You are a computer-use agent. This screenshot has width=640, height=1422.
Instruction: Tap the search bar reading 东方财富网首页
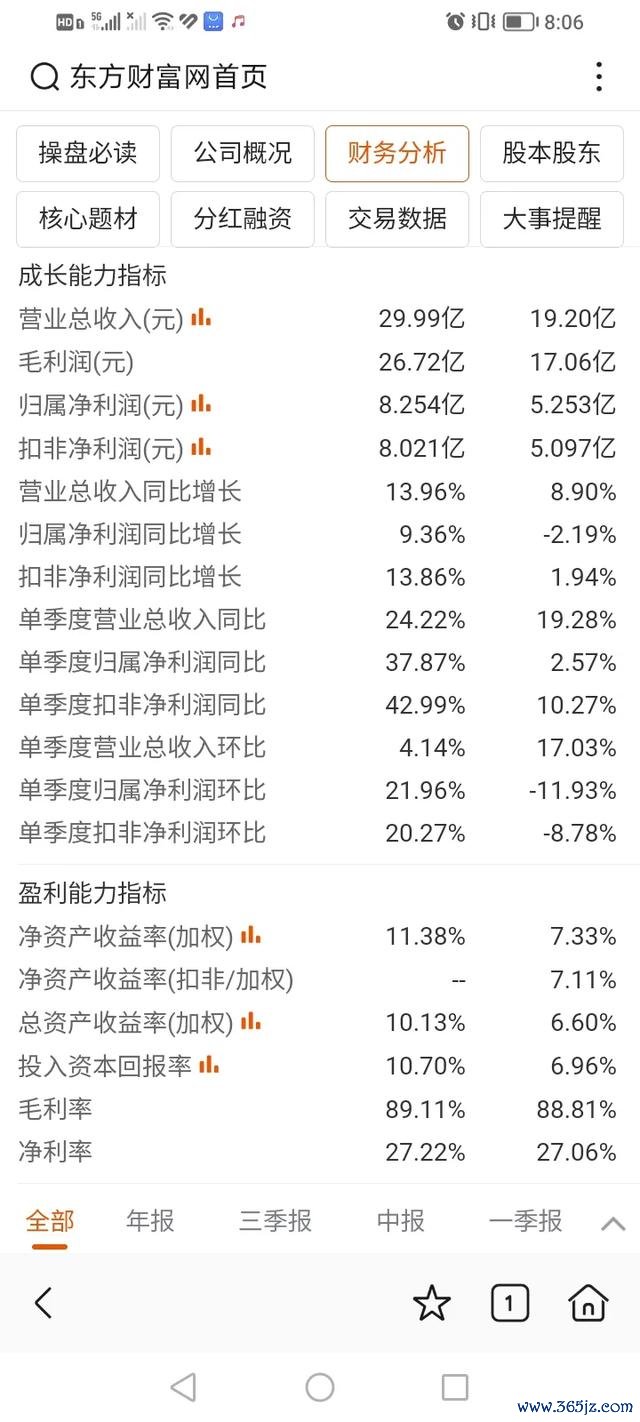click(168, 77)
